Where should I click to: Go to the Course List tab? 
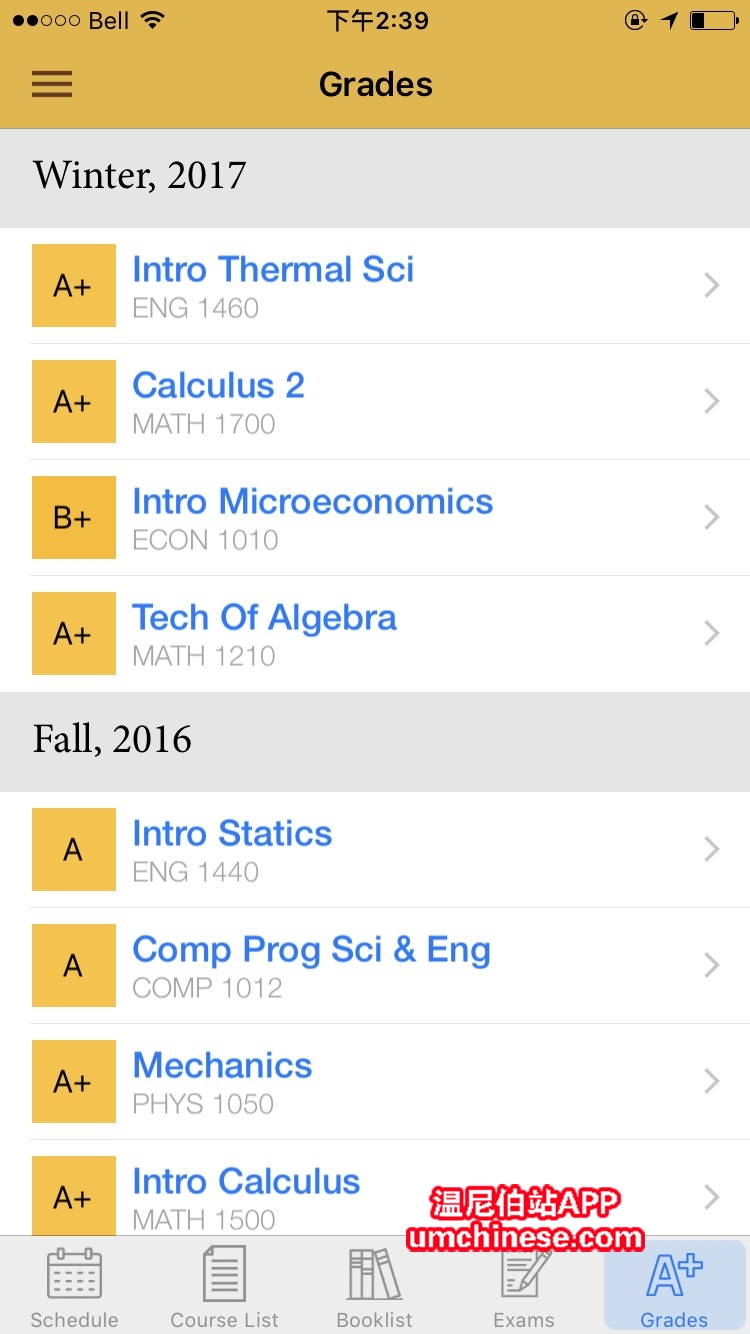coord(225,1286)
